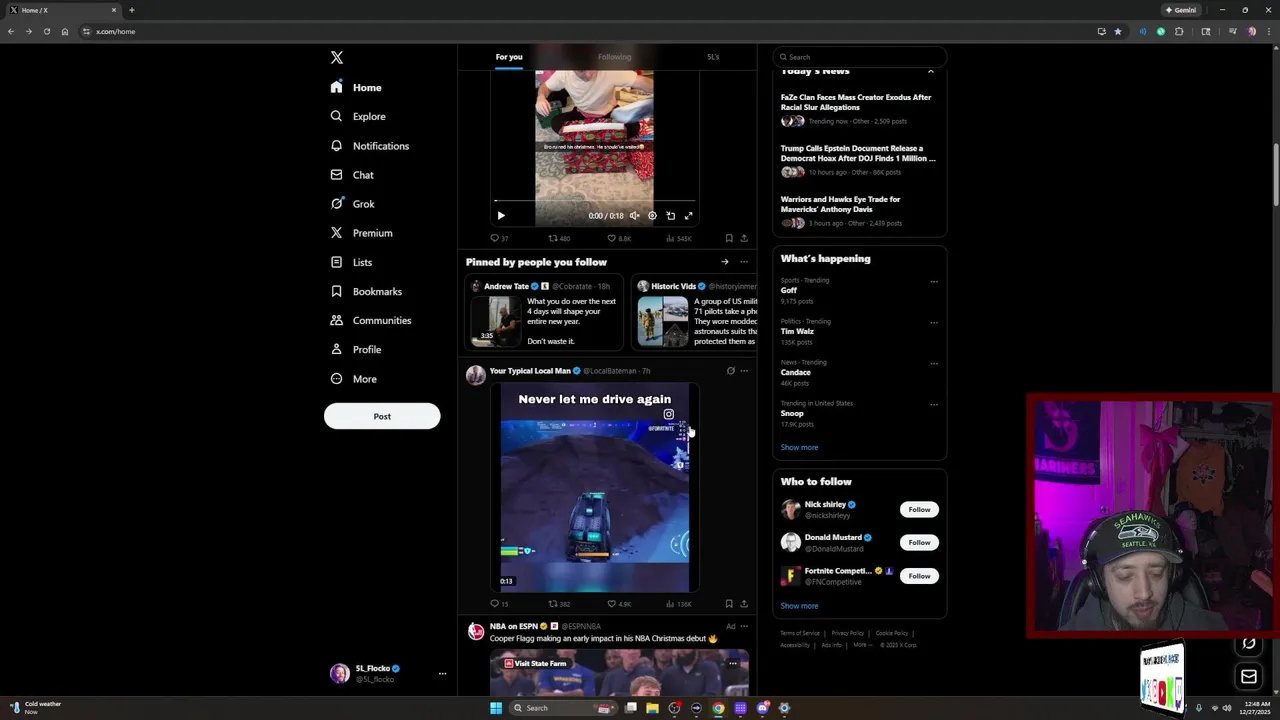The height and width of the screenshot is (720, 1280).
Task: Show more under What's happening
Action: (799, 448)
